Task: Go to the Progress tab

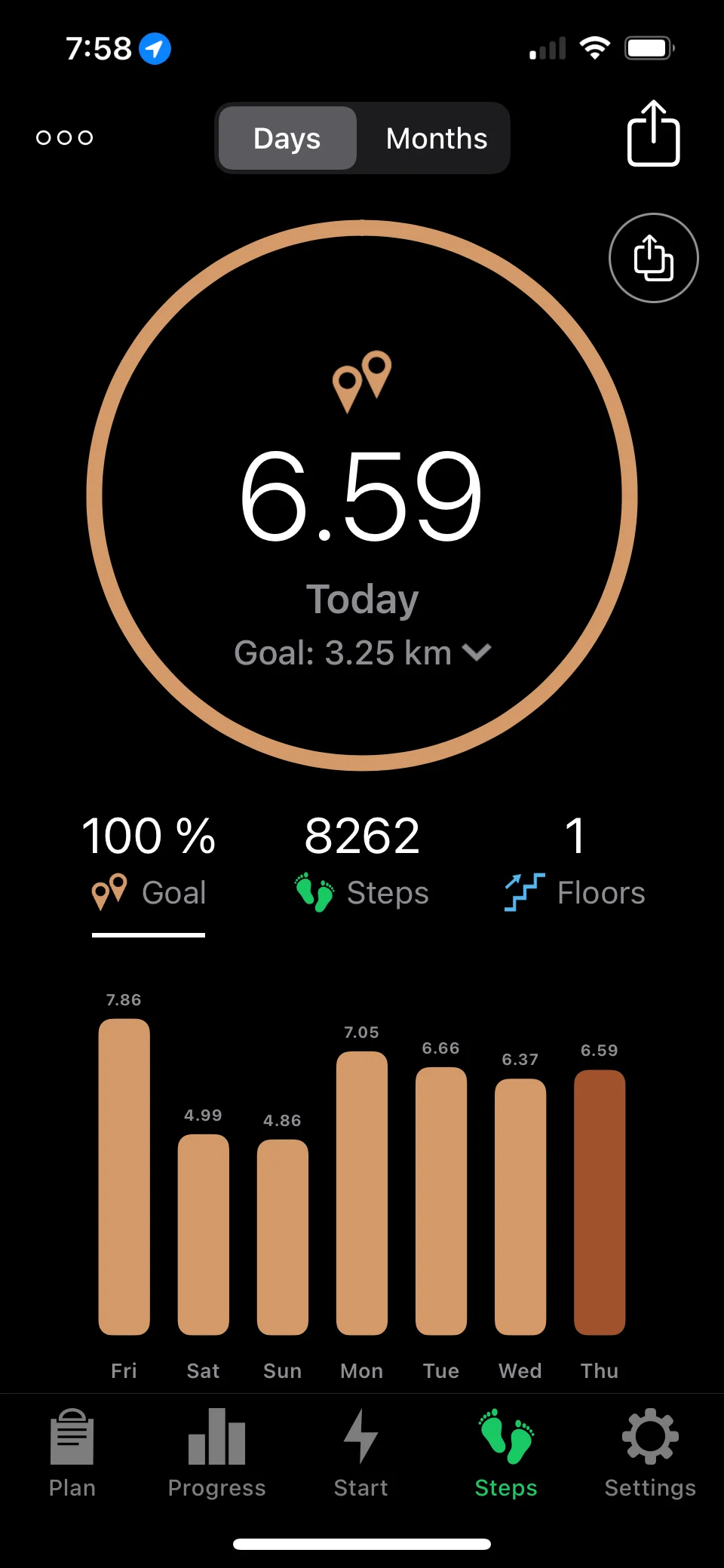Action: click(216, 1453)
